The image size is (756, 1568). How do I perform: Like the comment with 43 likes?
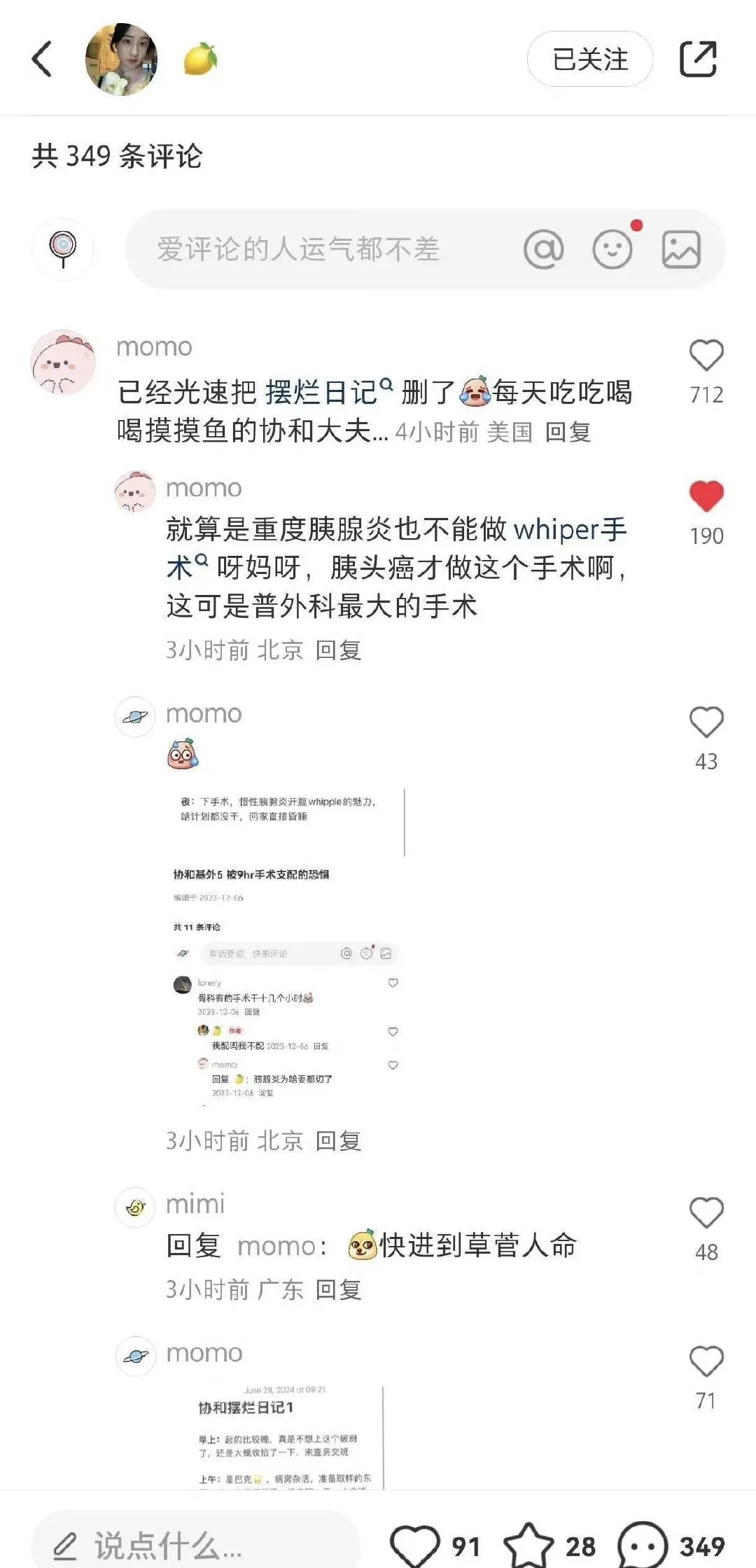706,722
